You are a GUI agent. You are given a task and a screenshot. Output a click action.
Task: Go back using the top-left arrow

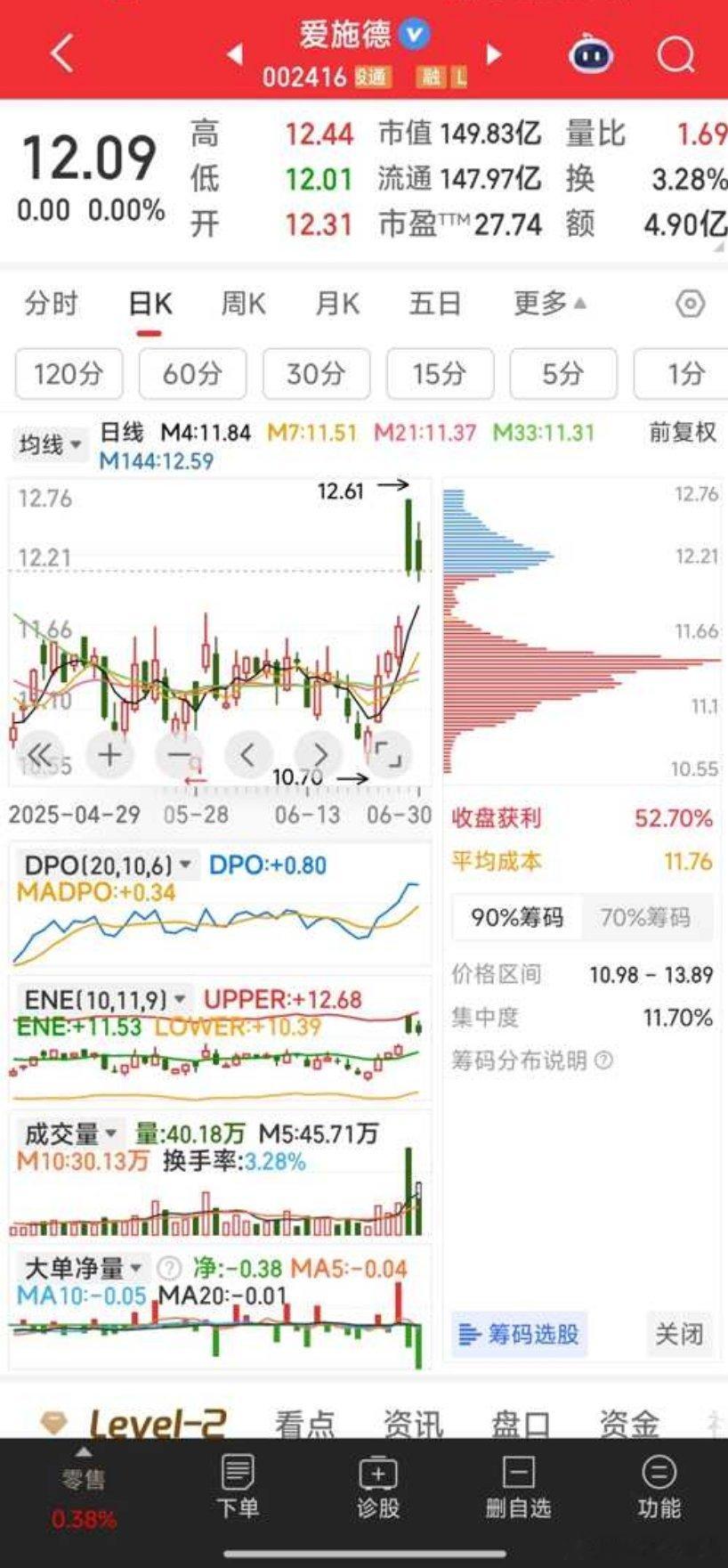(62, 54)
